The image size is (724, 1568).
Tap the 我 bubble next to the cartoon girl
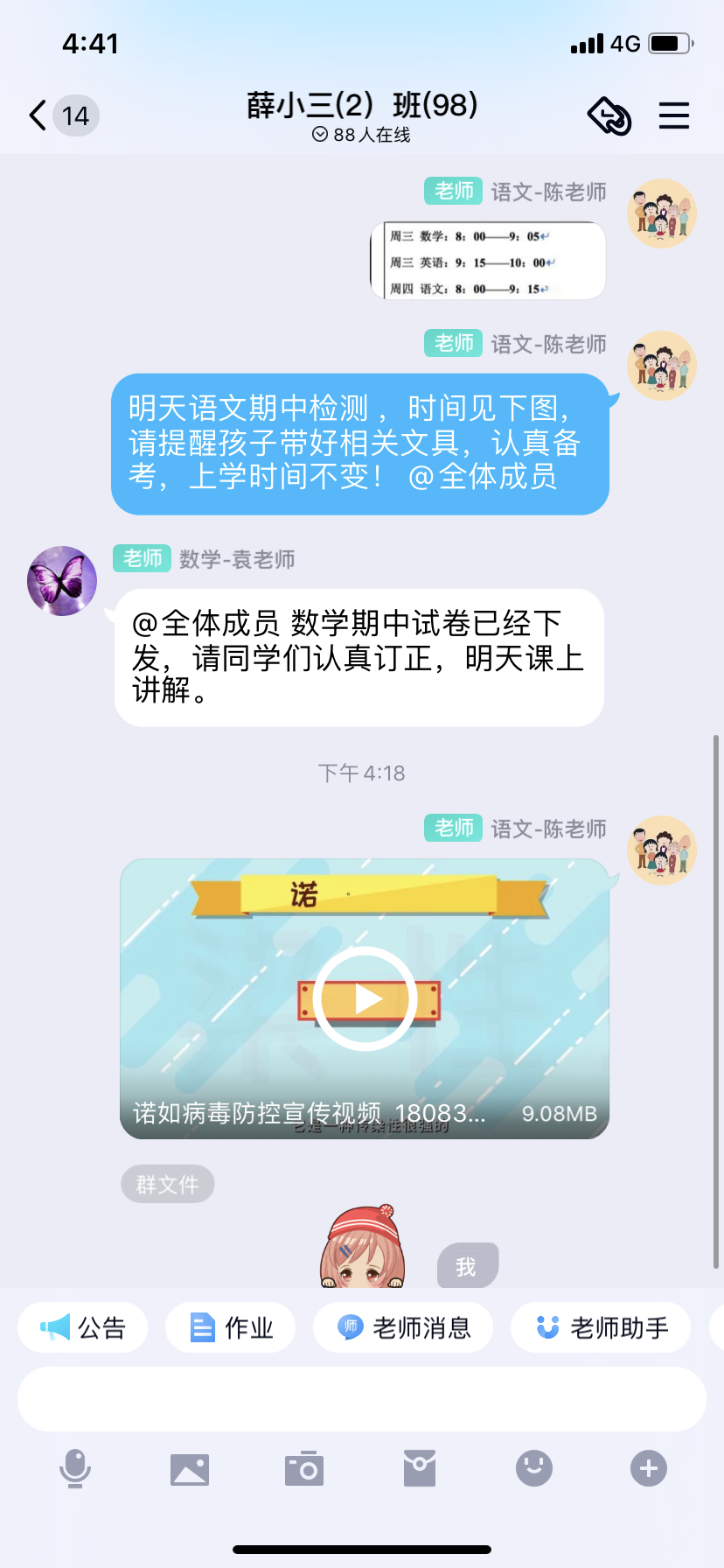pyautogui.click(x=467, y=1266)
